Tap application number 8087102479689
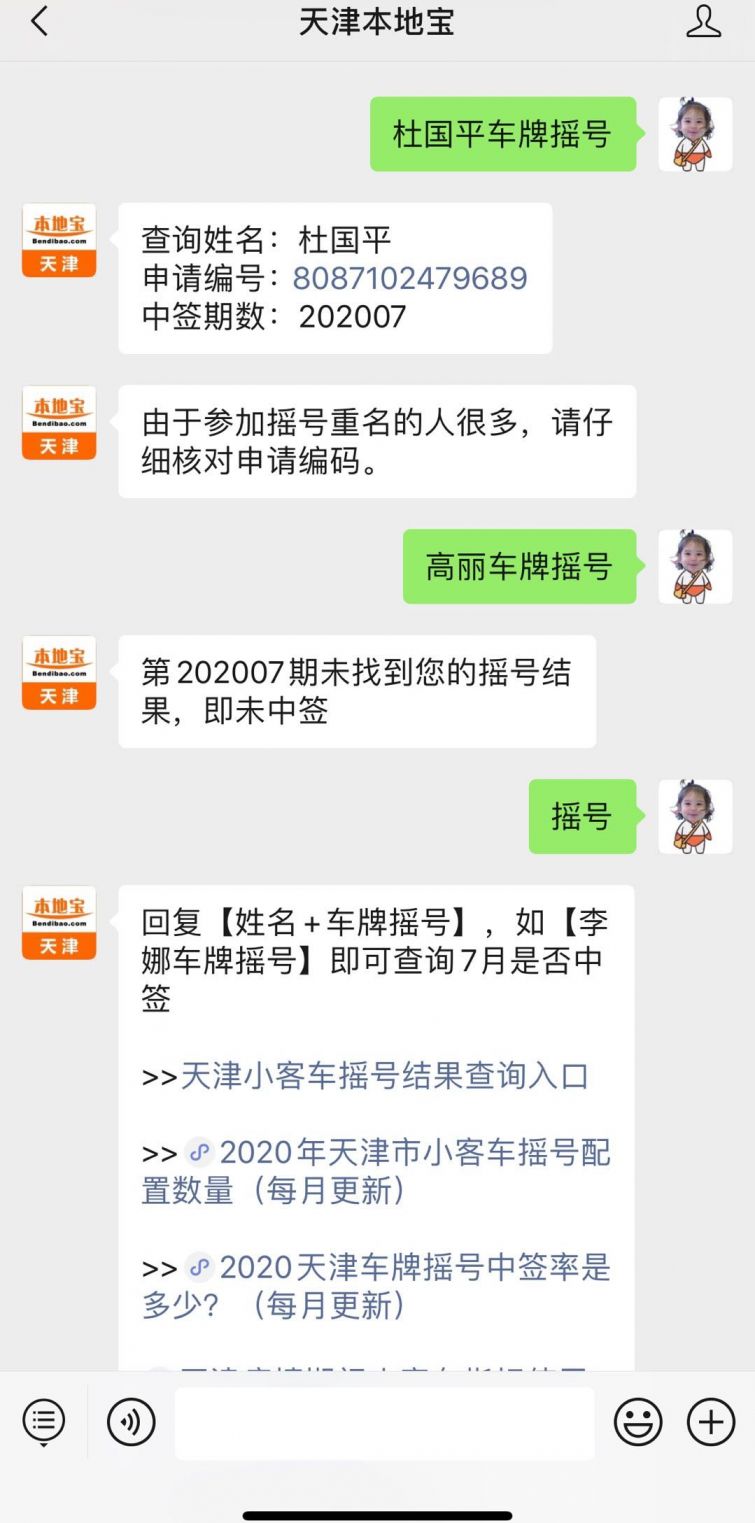Viewport: 755px width, 1523px height. click(409, 278)
